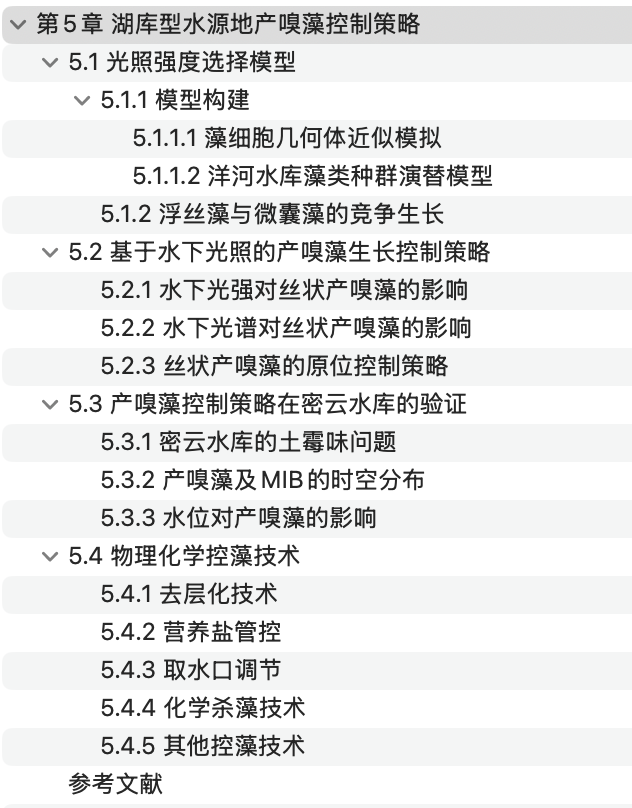
Task: Open 5.4.4 化学杀藻技术
Action: coord(202,709)
